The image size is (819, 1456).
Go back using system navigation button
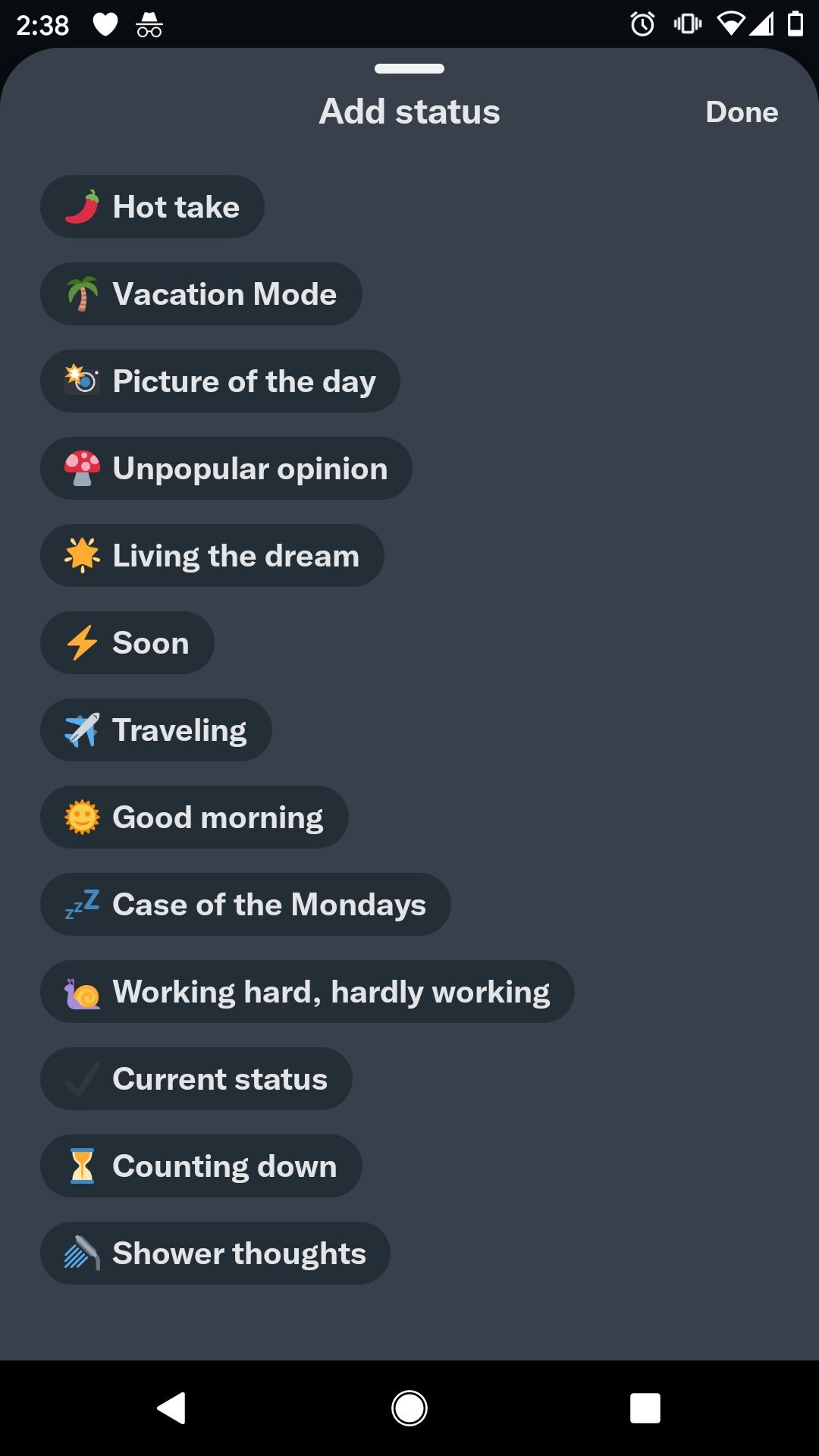pyautogui.click(x=172, y=1408)
